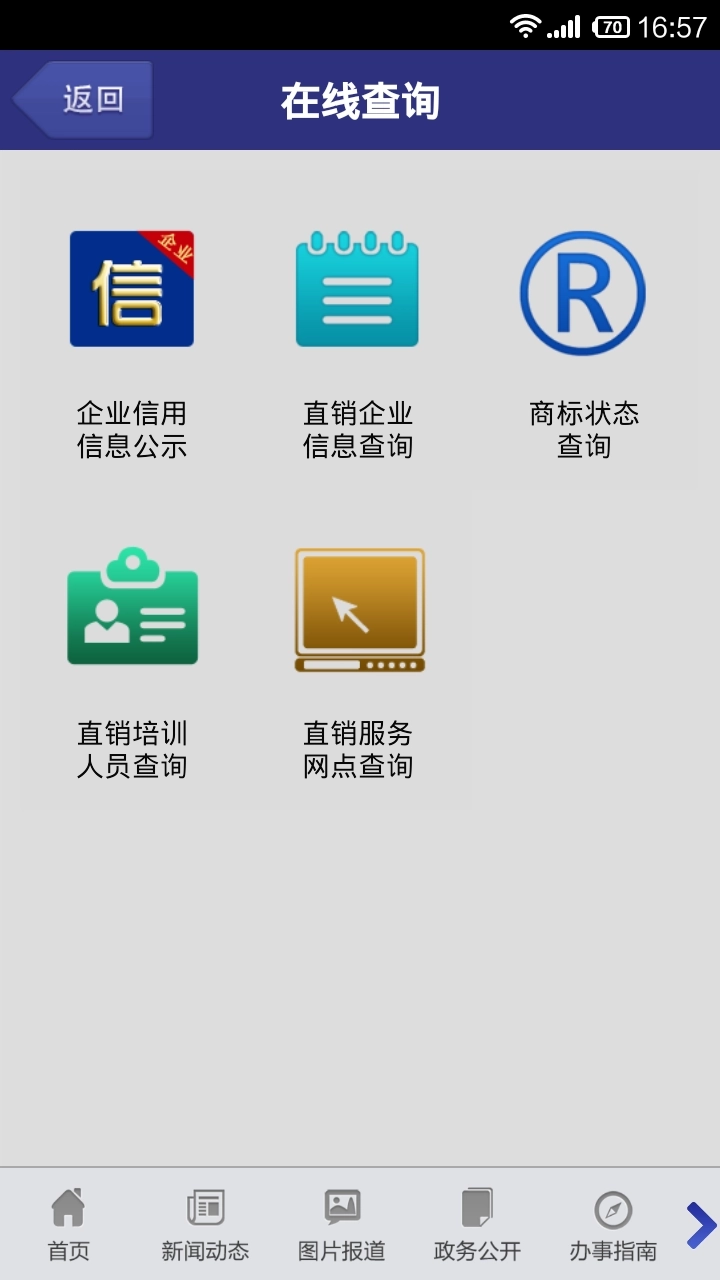Open the 新闻动态 newspaper icon
The image size is (720, 1280).
205,1209
